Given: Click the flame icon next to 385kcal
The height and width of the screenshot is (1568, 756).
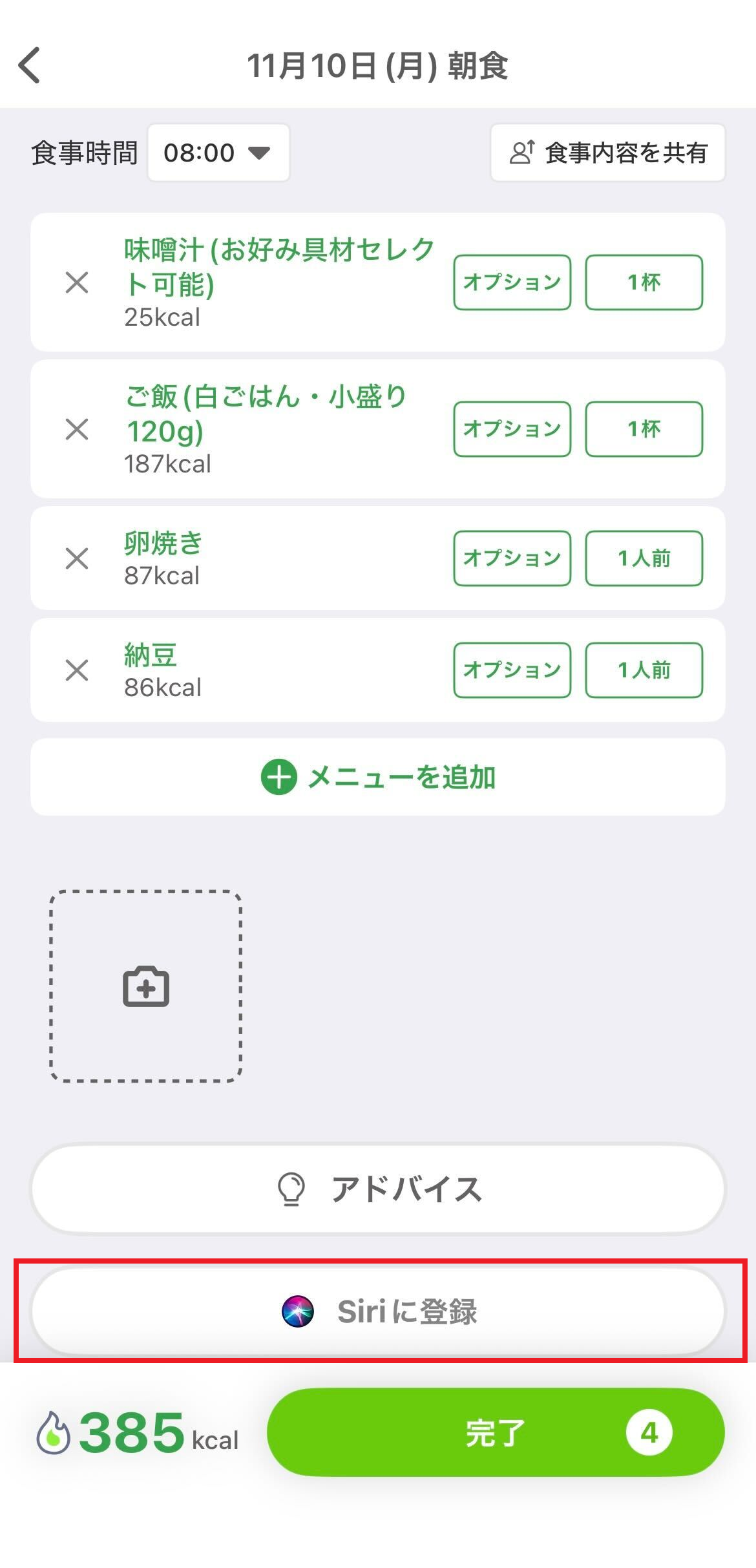Looking at the screenshot, I should click(x=54, y=1432).
